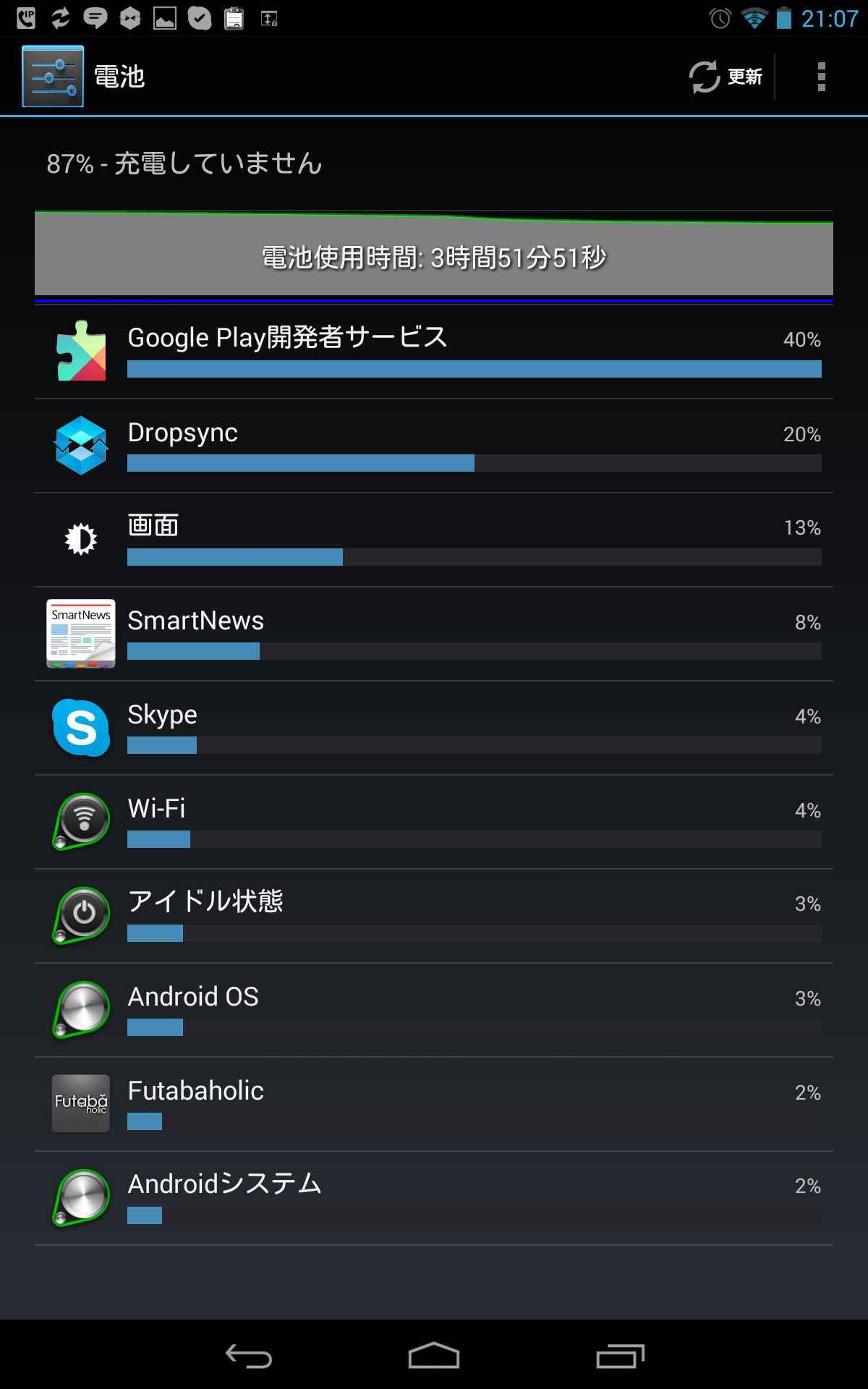
Task: Go back via the 電池 settings icon
Action: [x=53, y=77]
